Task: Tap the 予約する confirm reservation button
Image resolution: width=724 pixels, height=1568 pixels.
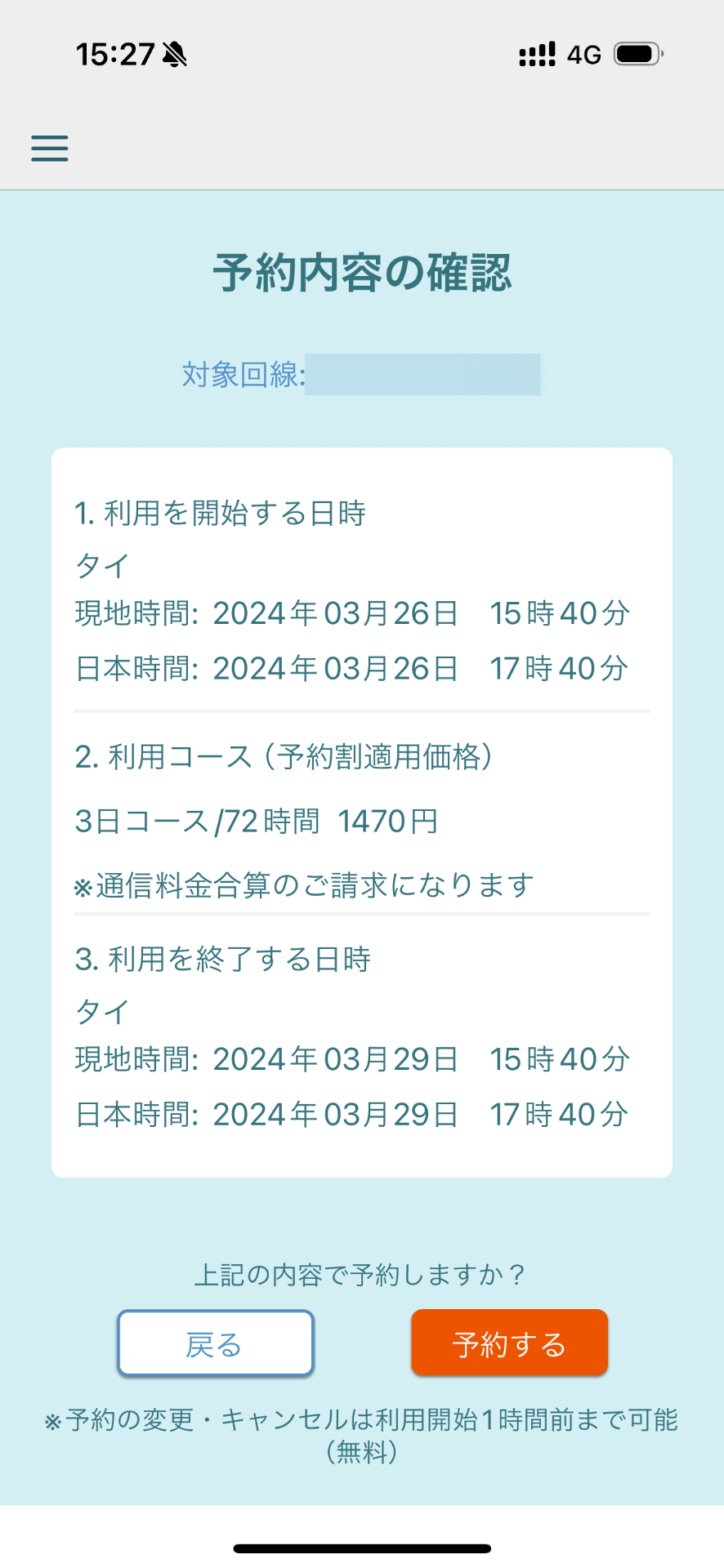Action: point(508,1343)
